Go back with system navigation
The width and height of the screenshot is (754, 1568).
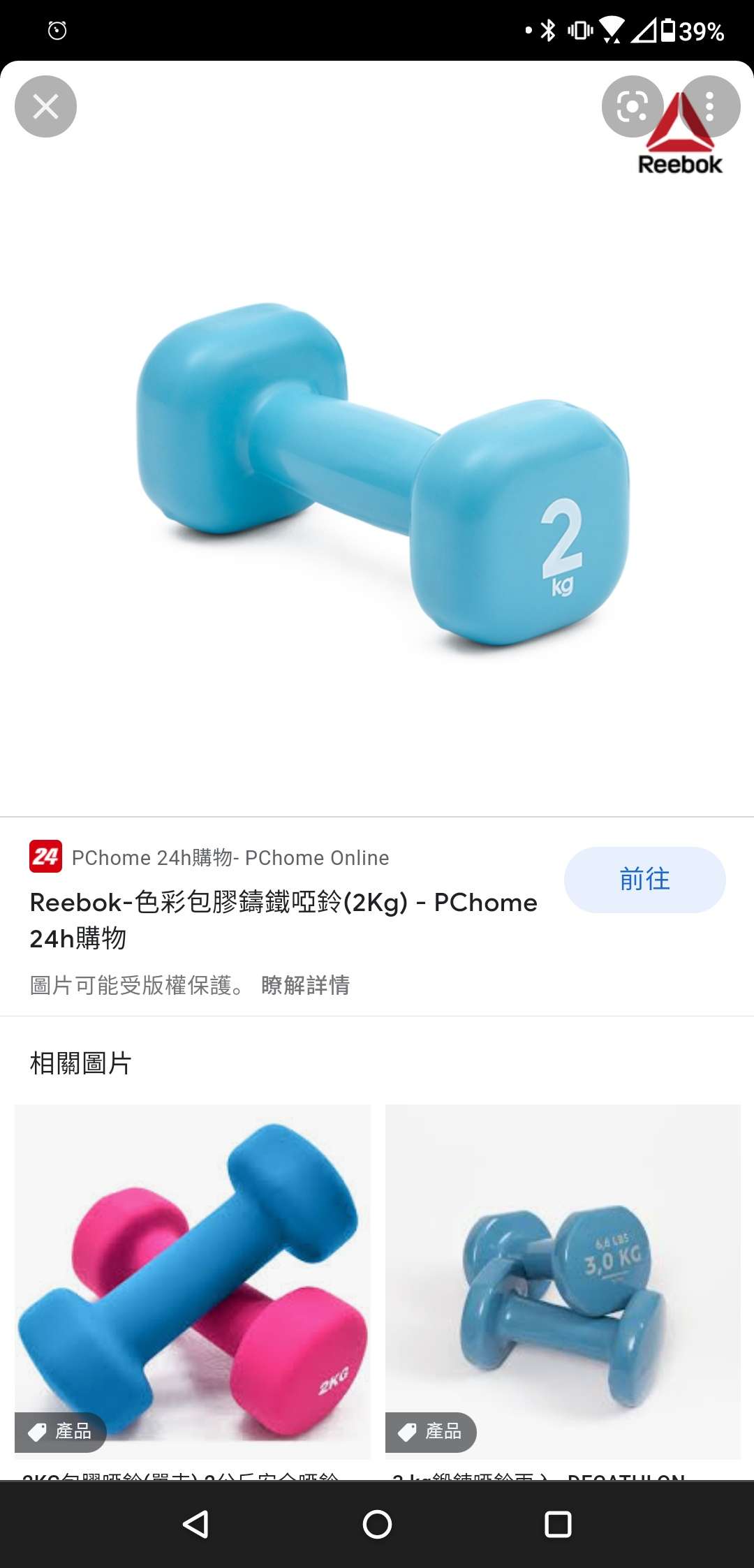pos(195,1524)
